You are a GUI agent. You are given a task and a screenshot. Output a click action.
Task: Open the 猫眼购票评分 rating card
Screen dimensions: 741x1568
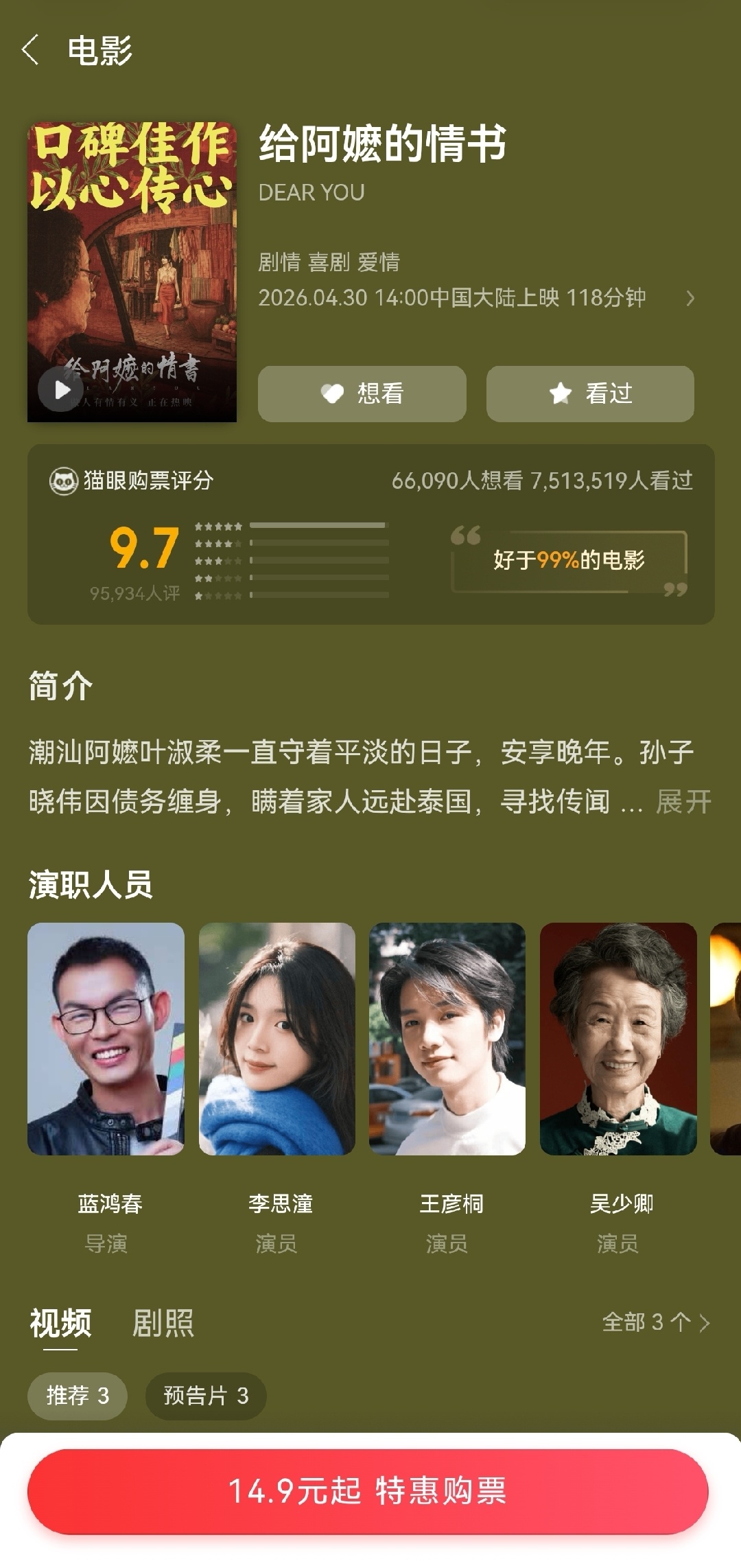tap(371, 534)
